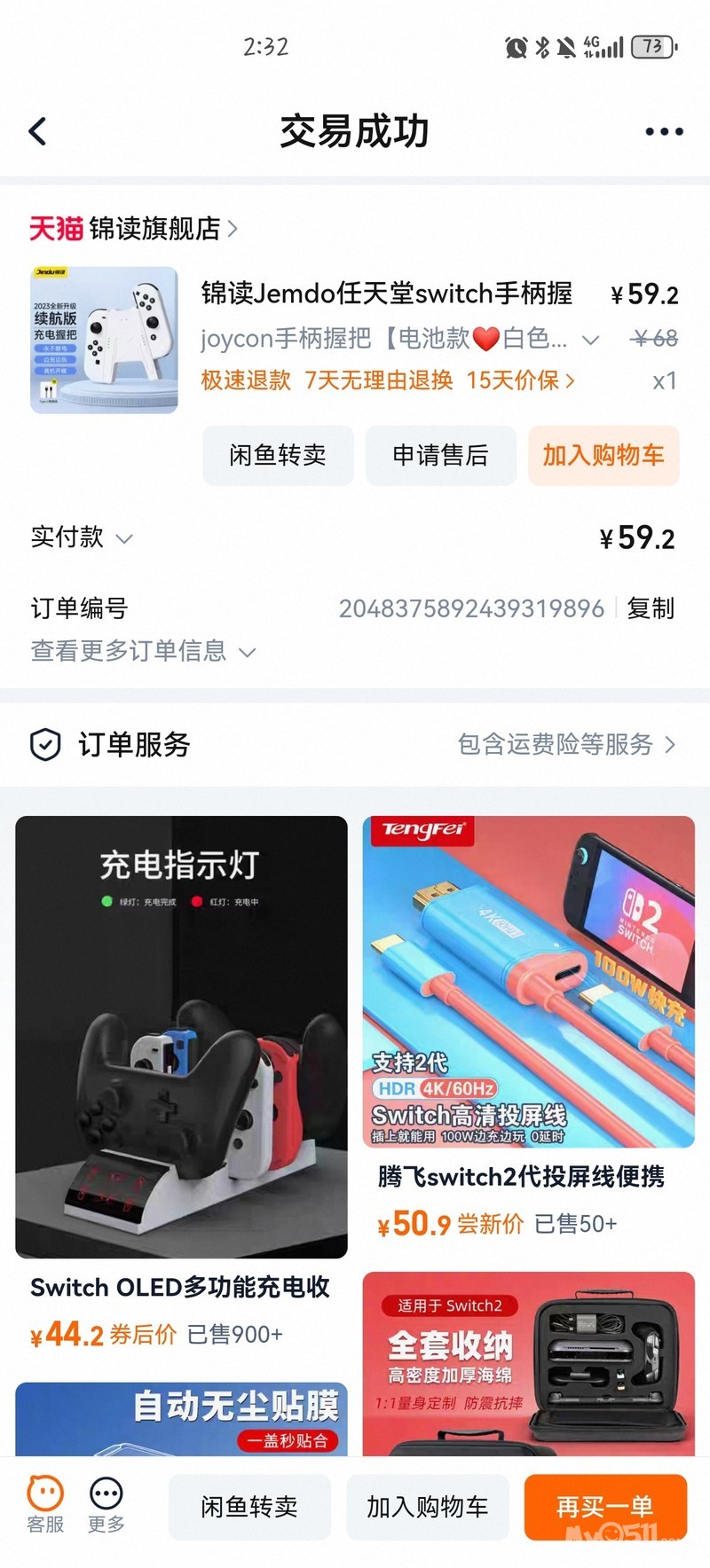
Task: Copy the order number with 复制
Action: [x=651, y=608]
